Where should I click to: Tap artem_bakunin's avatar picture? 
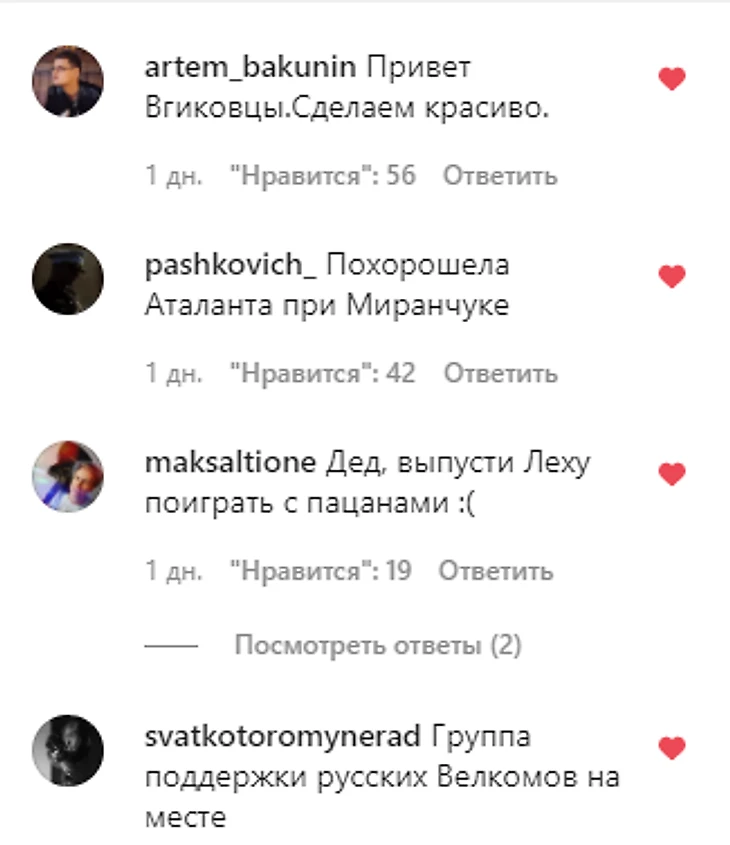[x=68, y=81]
